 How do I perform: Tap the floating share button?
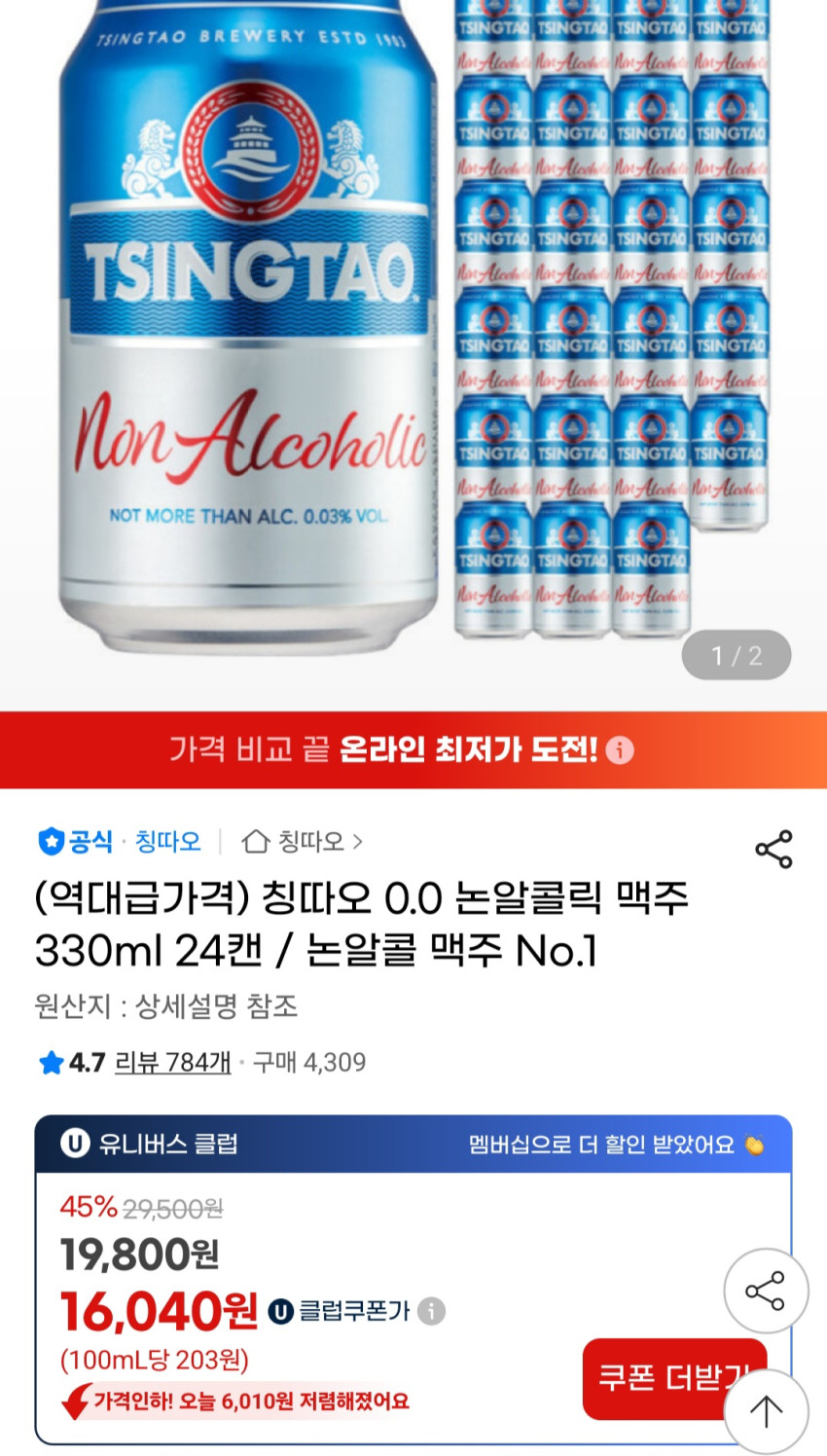766,1291
